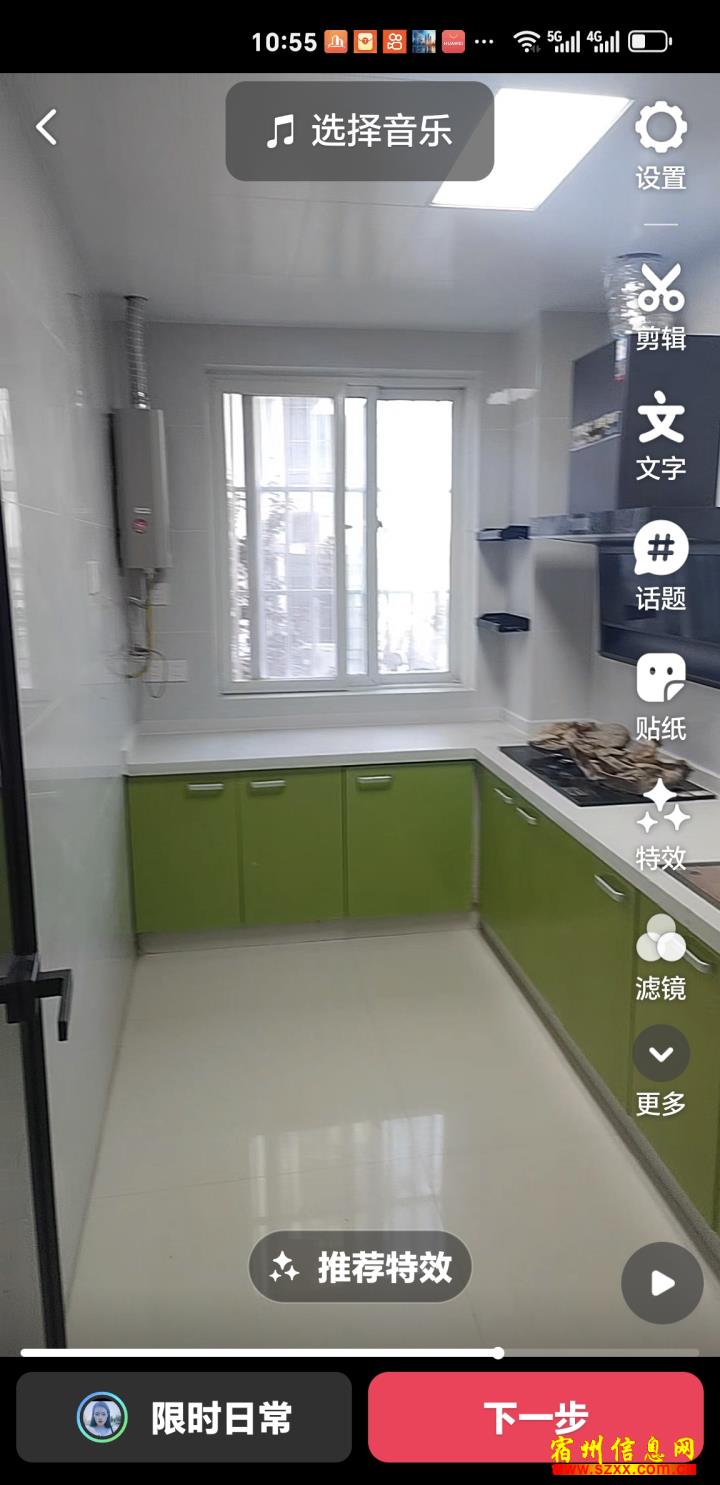The height and width of the screenshot is (1485, 720).
Task: Expand 更多 tools
Action: (x=661, y=1070)
